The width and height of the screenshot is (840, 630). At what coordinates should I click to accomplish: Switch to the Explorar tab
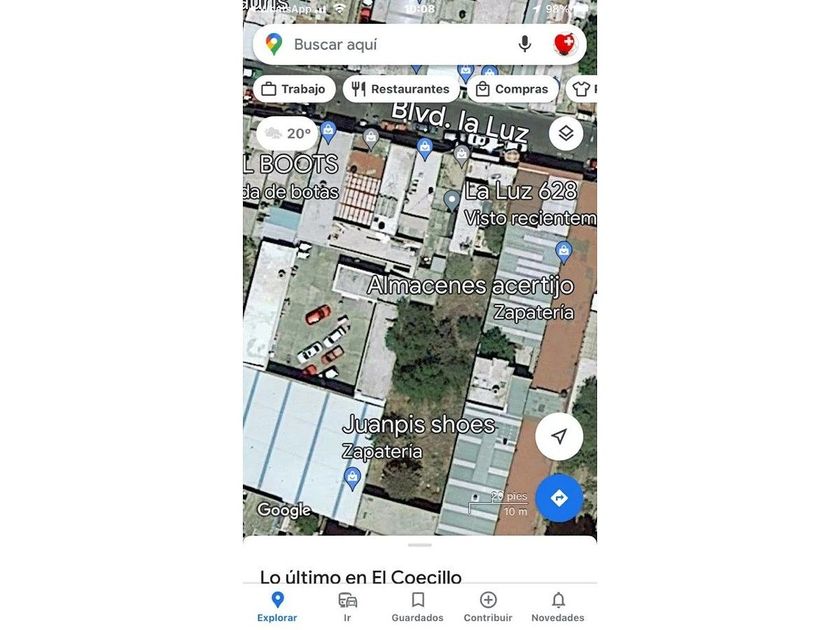click(277, 606)
